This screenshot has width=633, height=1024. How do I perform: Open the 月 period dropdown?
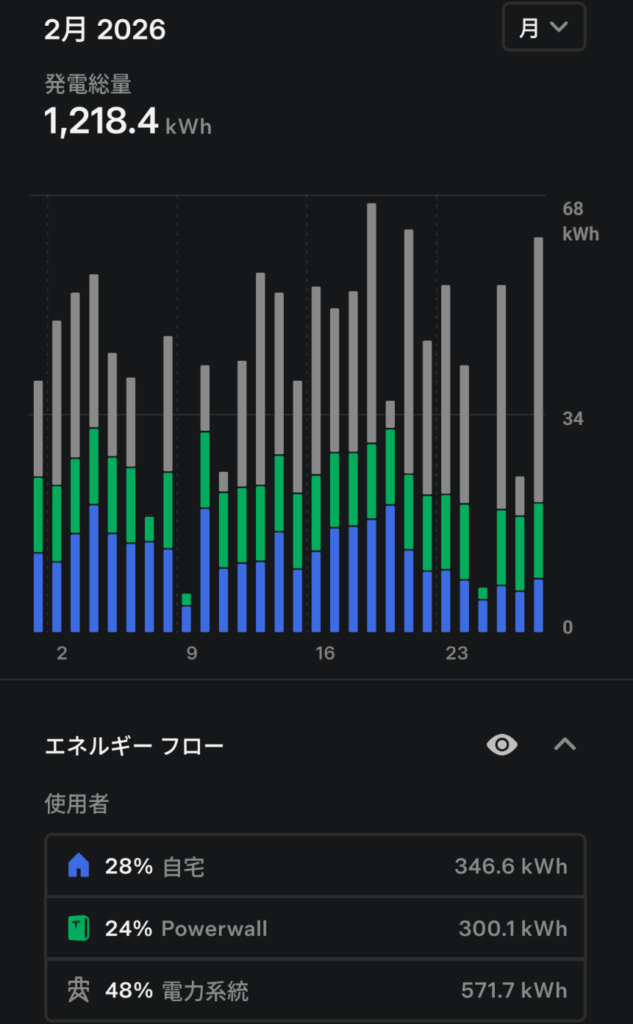point(543,28)
